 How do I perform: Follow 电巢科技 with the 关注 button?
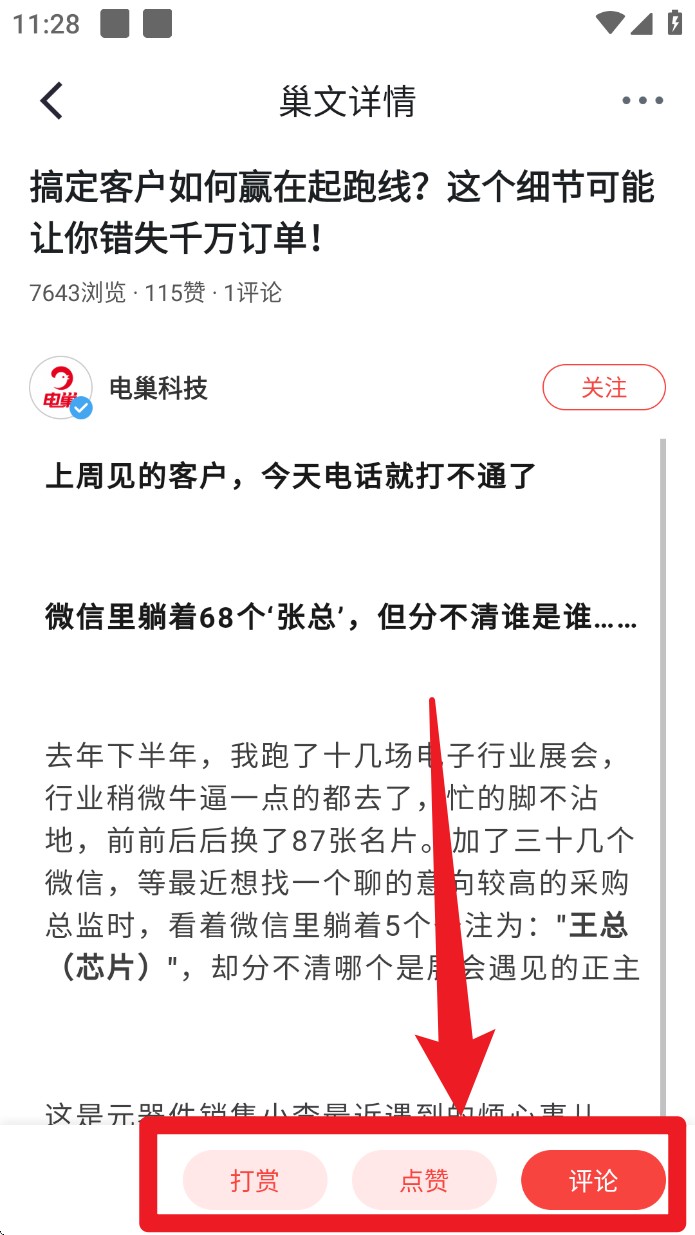point(603,388)
